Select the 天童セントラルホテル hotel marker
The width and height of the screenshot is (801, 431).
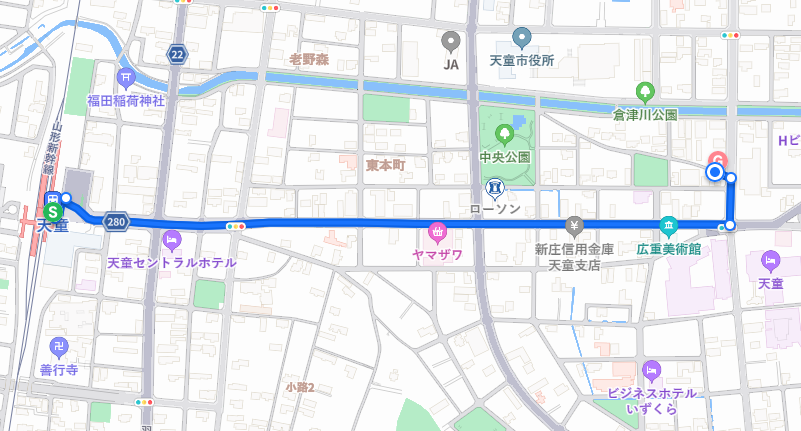[x=171, y=240]
